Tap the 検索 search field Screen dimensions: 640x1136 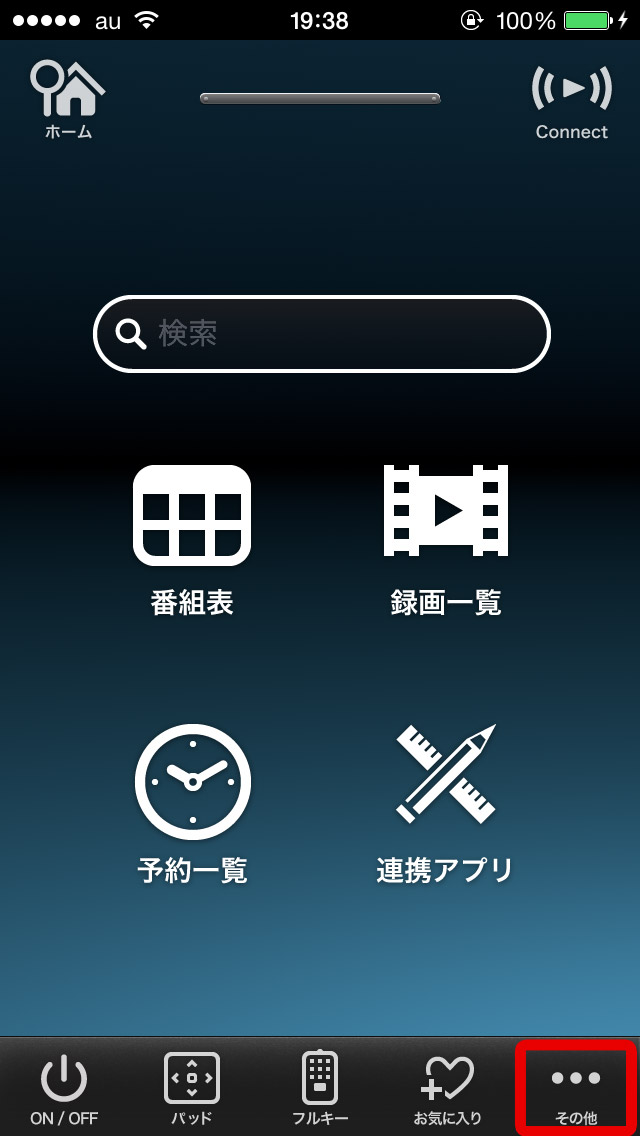pos(322,334)
